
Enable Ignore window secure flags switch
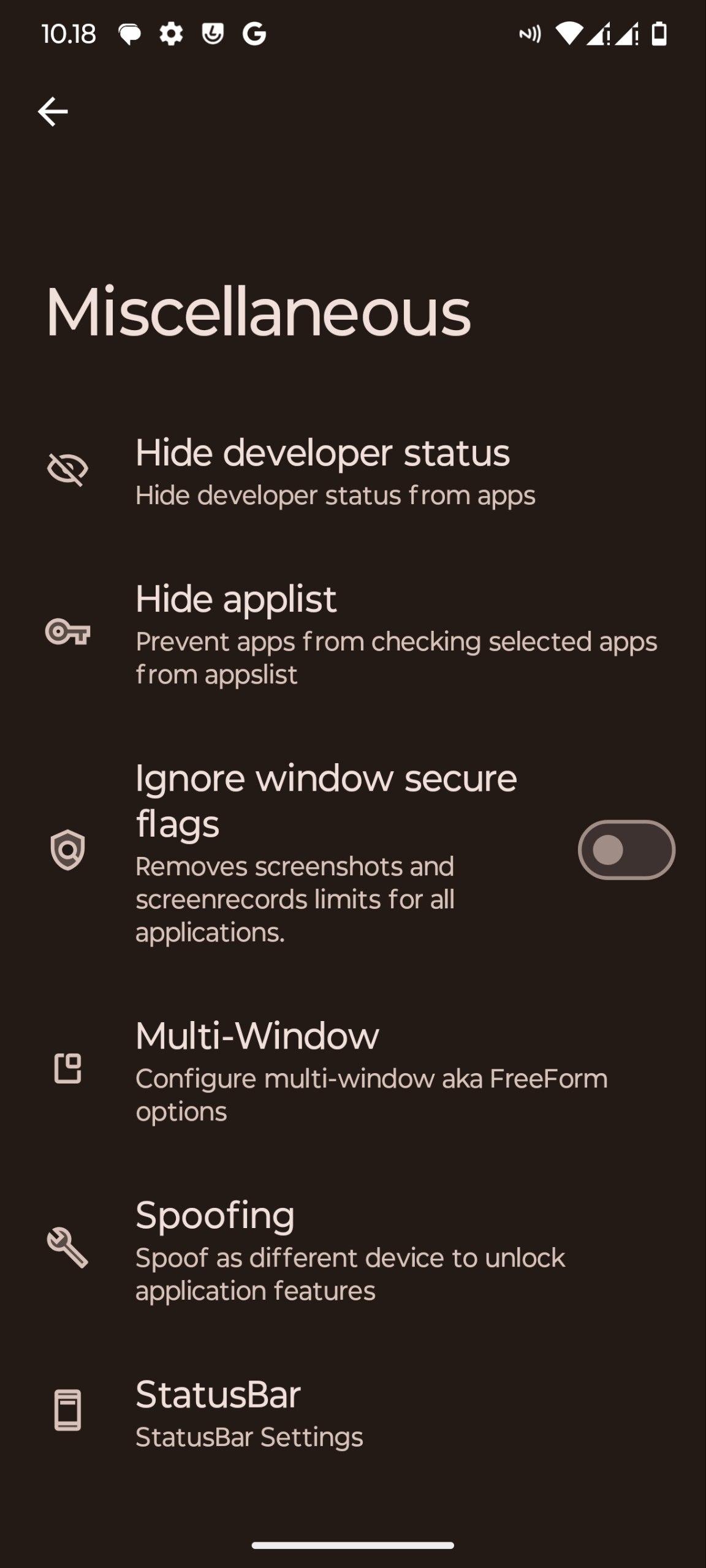click(x=626, y=850)
